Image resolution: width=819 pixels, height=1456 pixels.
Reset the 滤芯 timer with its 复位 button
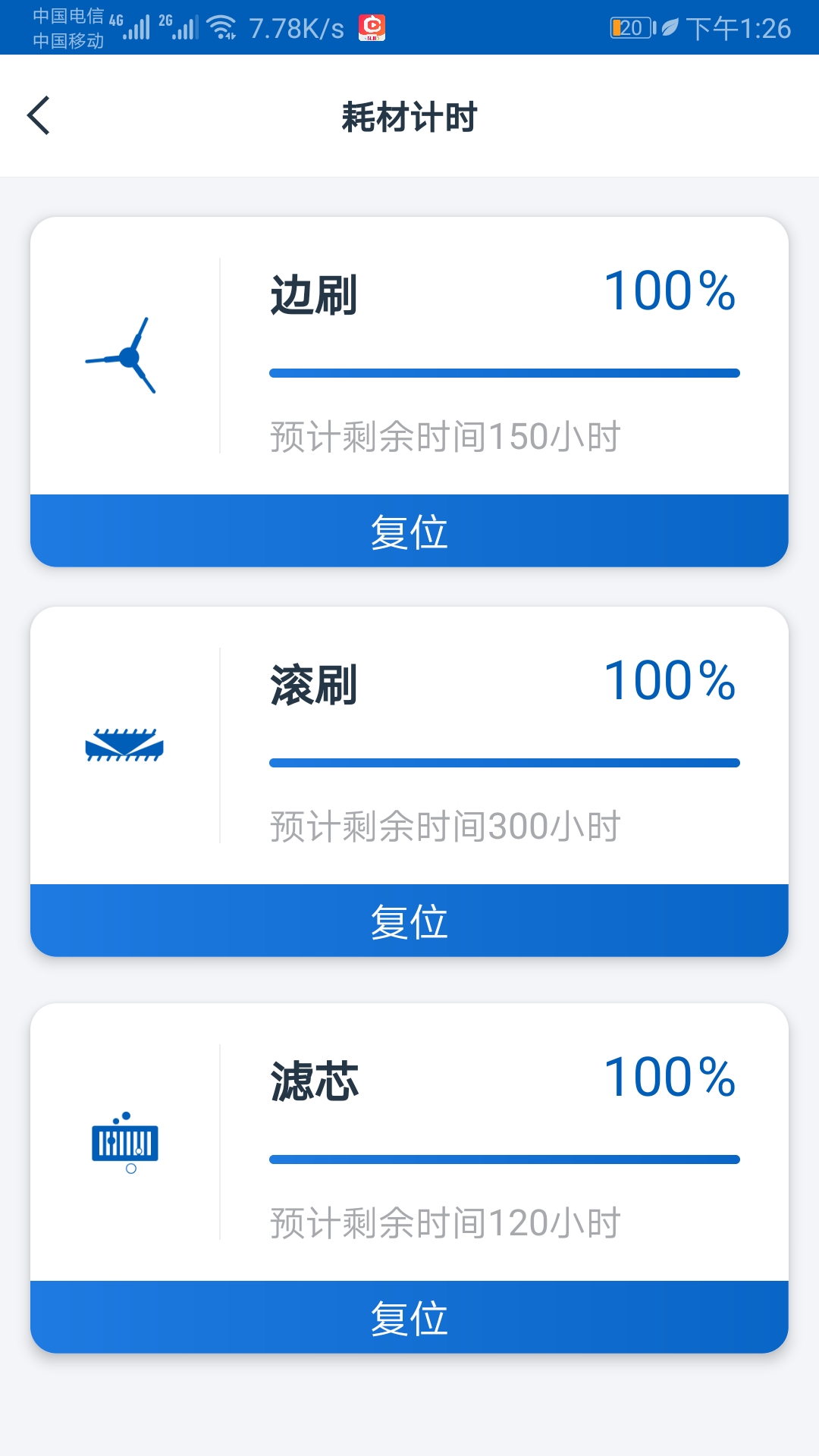point(409,1317)
